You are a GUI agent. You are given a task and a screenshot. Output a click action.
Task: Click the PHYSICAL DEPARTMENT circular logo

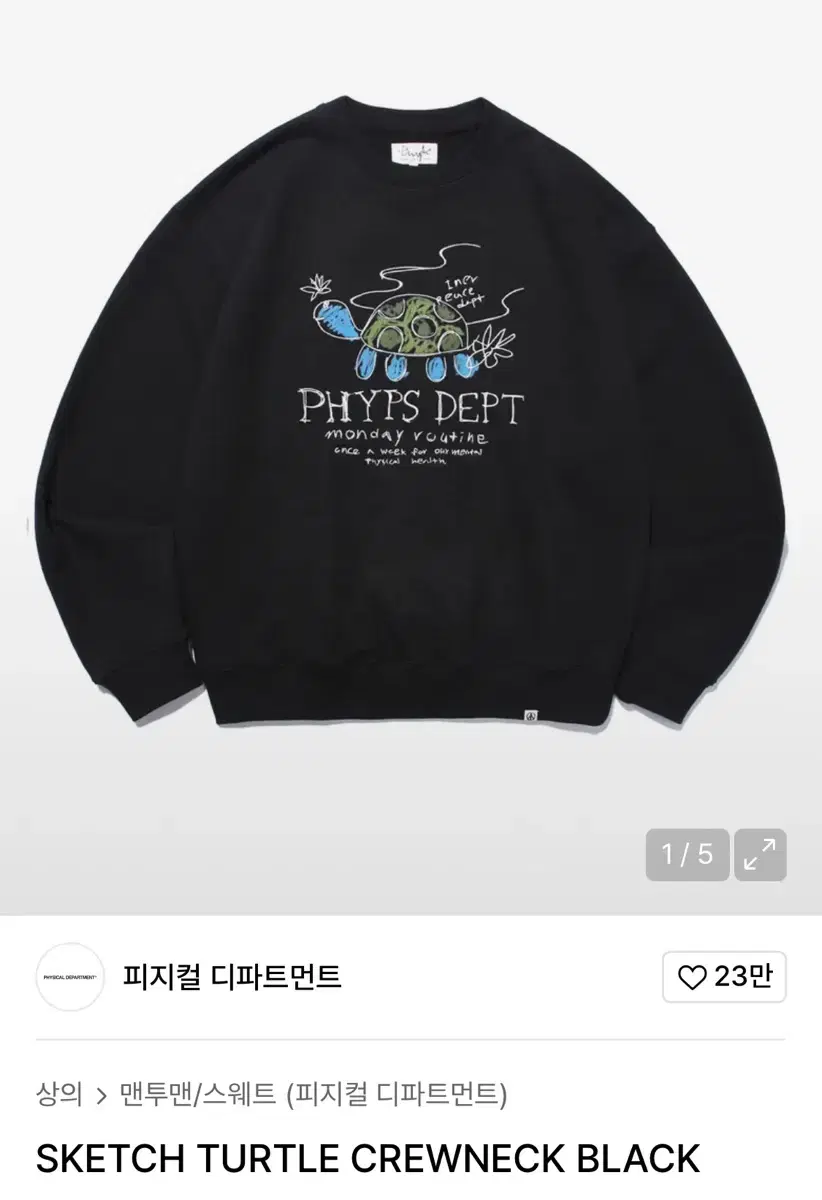coord(67,978)
